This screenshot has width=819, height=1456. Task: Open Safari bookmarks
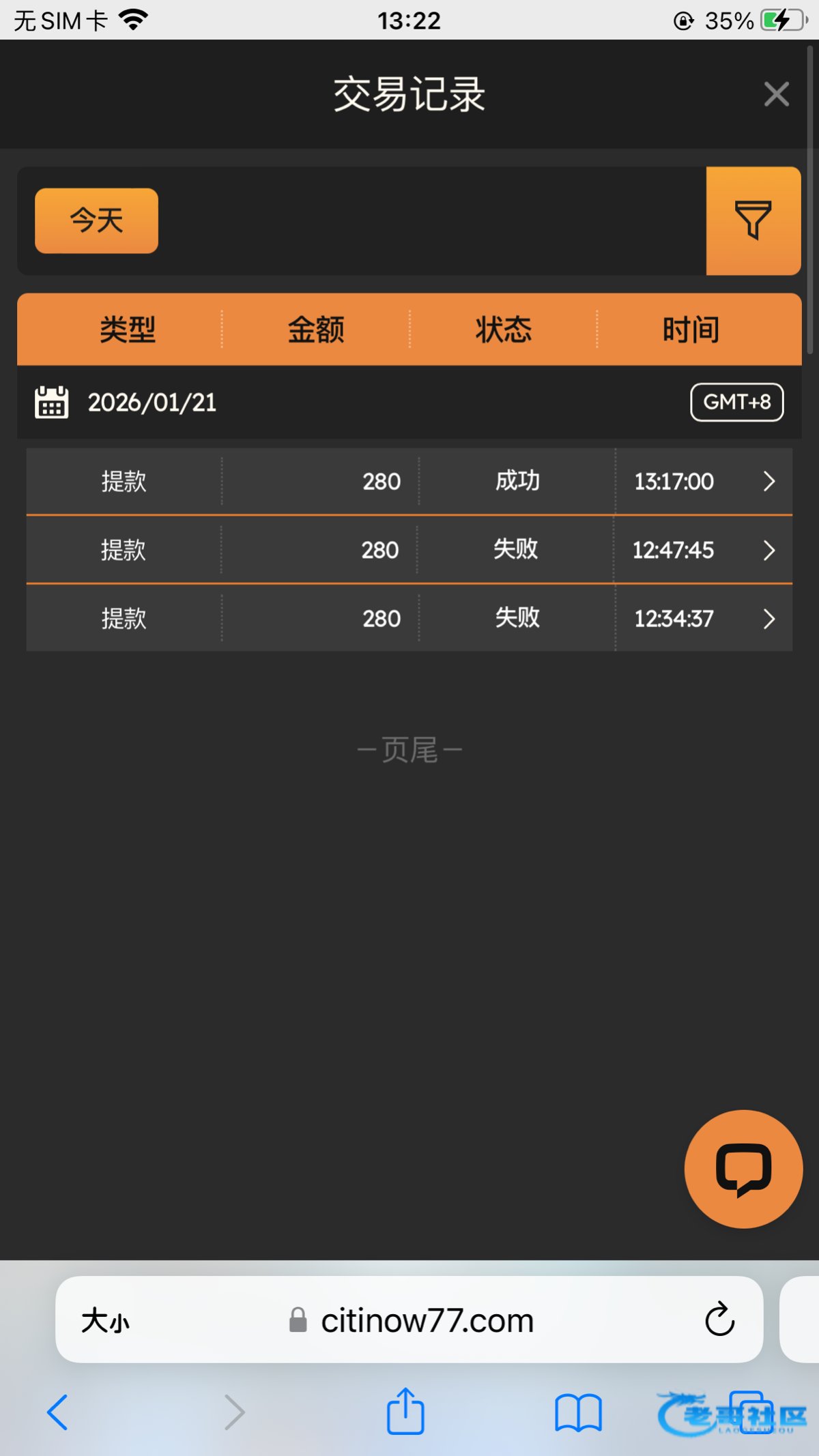click(578, 1412)
